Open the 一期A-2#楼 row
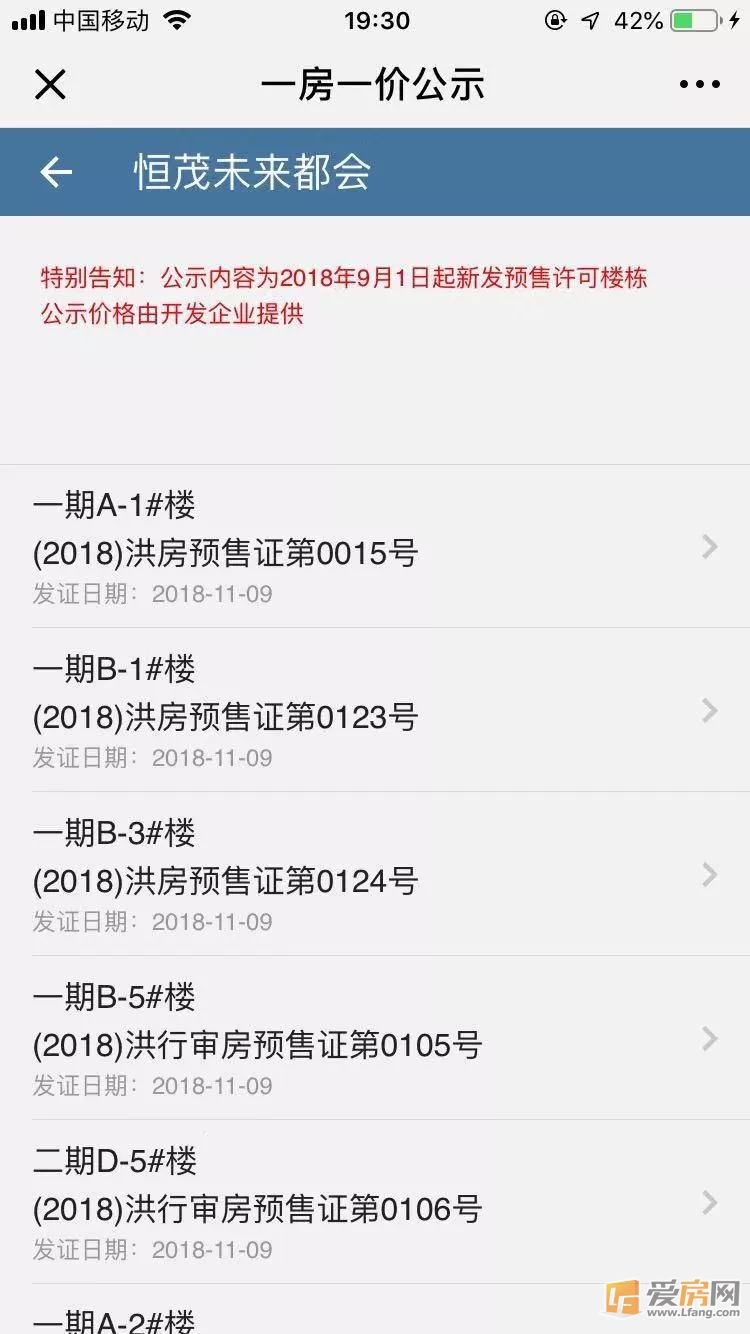 pos(375,1310)
